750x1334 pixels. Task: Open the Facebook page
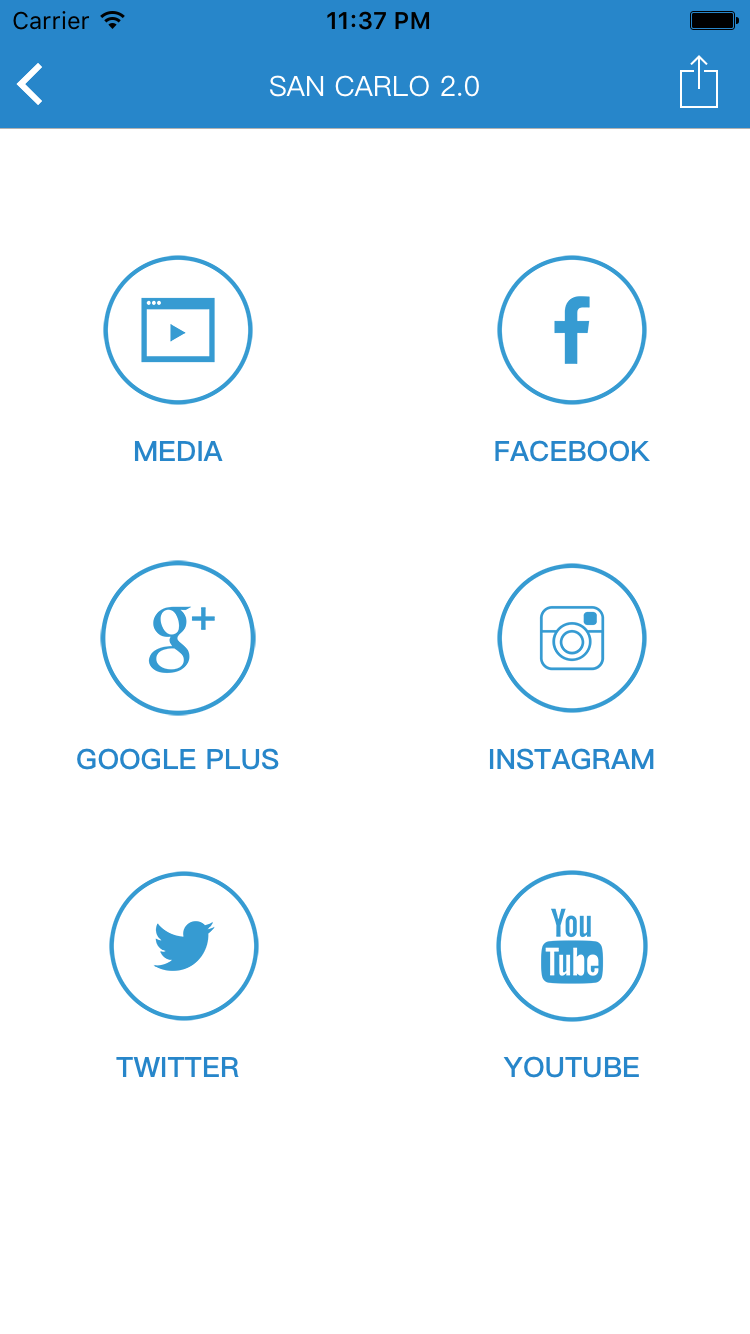[x=572, y=330]
